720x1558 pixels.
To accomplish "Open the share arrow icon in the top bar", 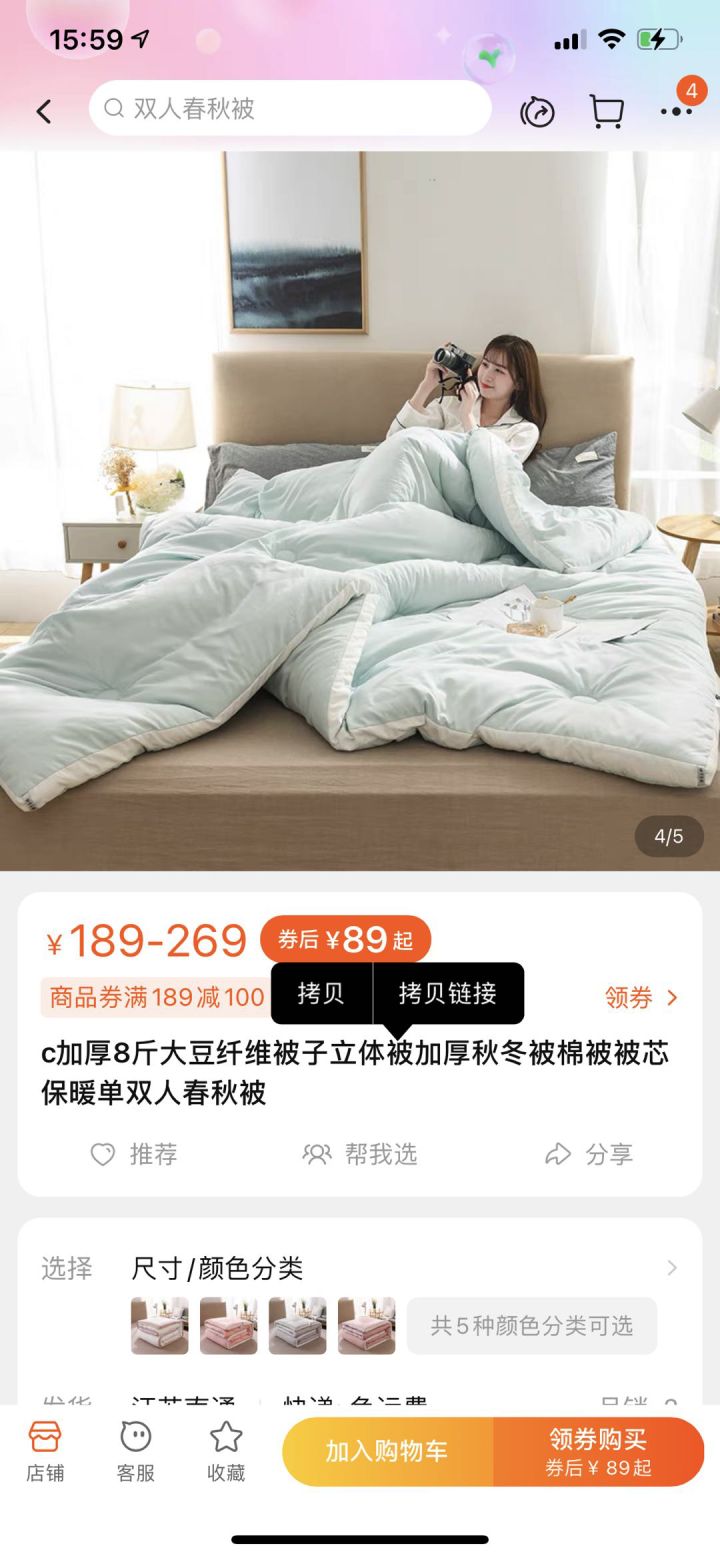I will [537, 111].
